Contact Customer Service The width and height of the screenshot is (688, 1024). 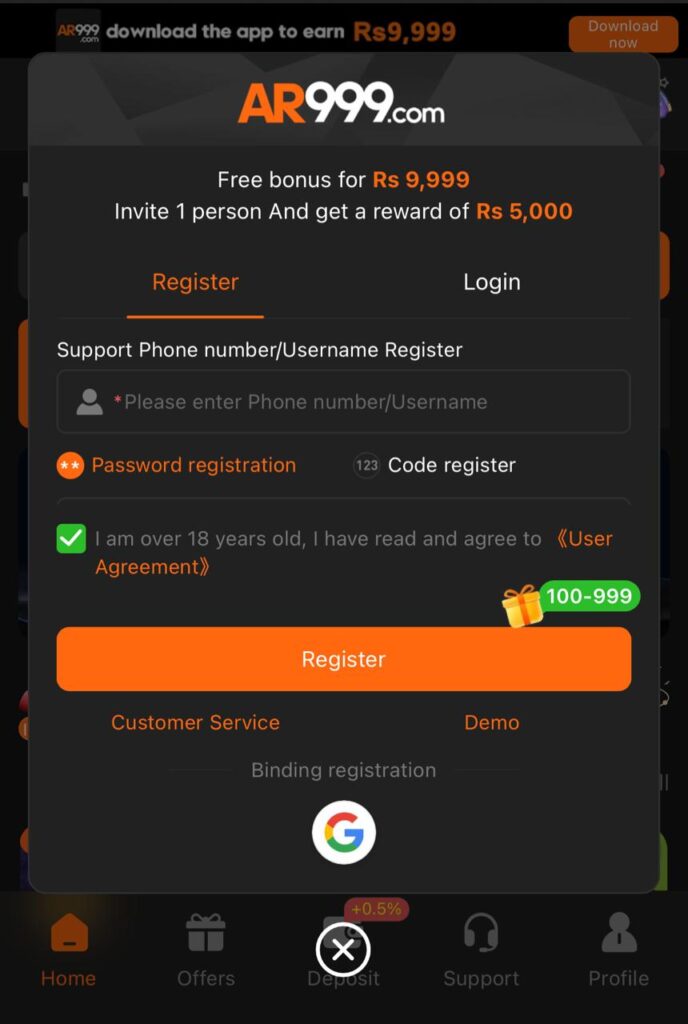(195, 722)
